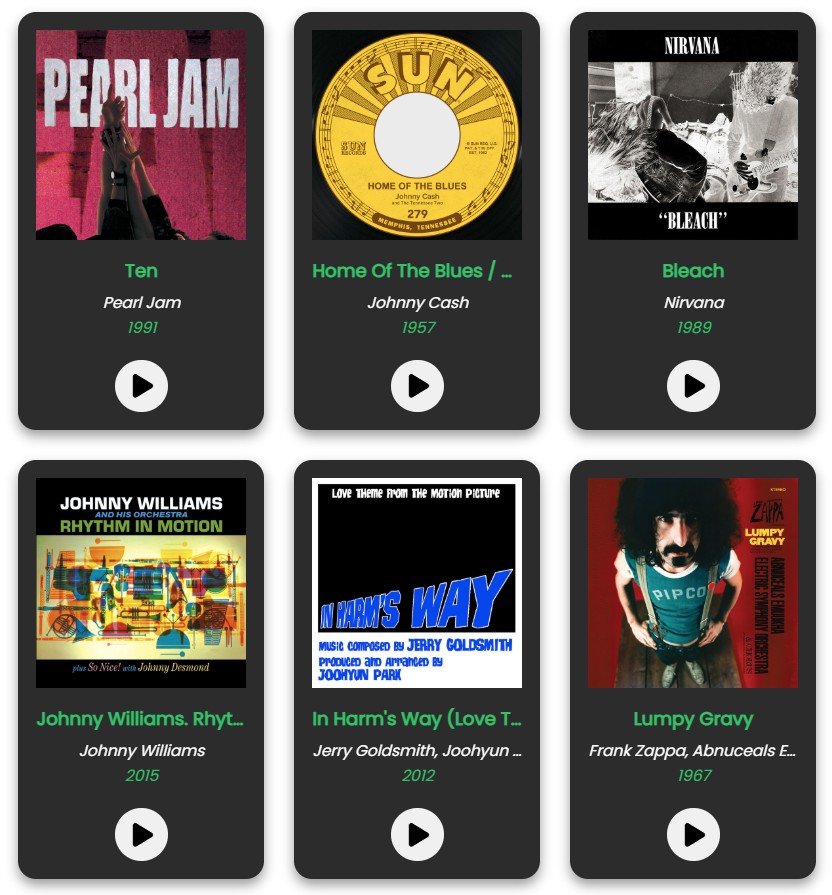
Task: Play Home Of The Blues by Johnny Cash
Action: click(x=417, y=386)
